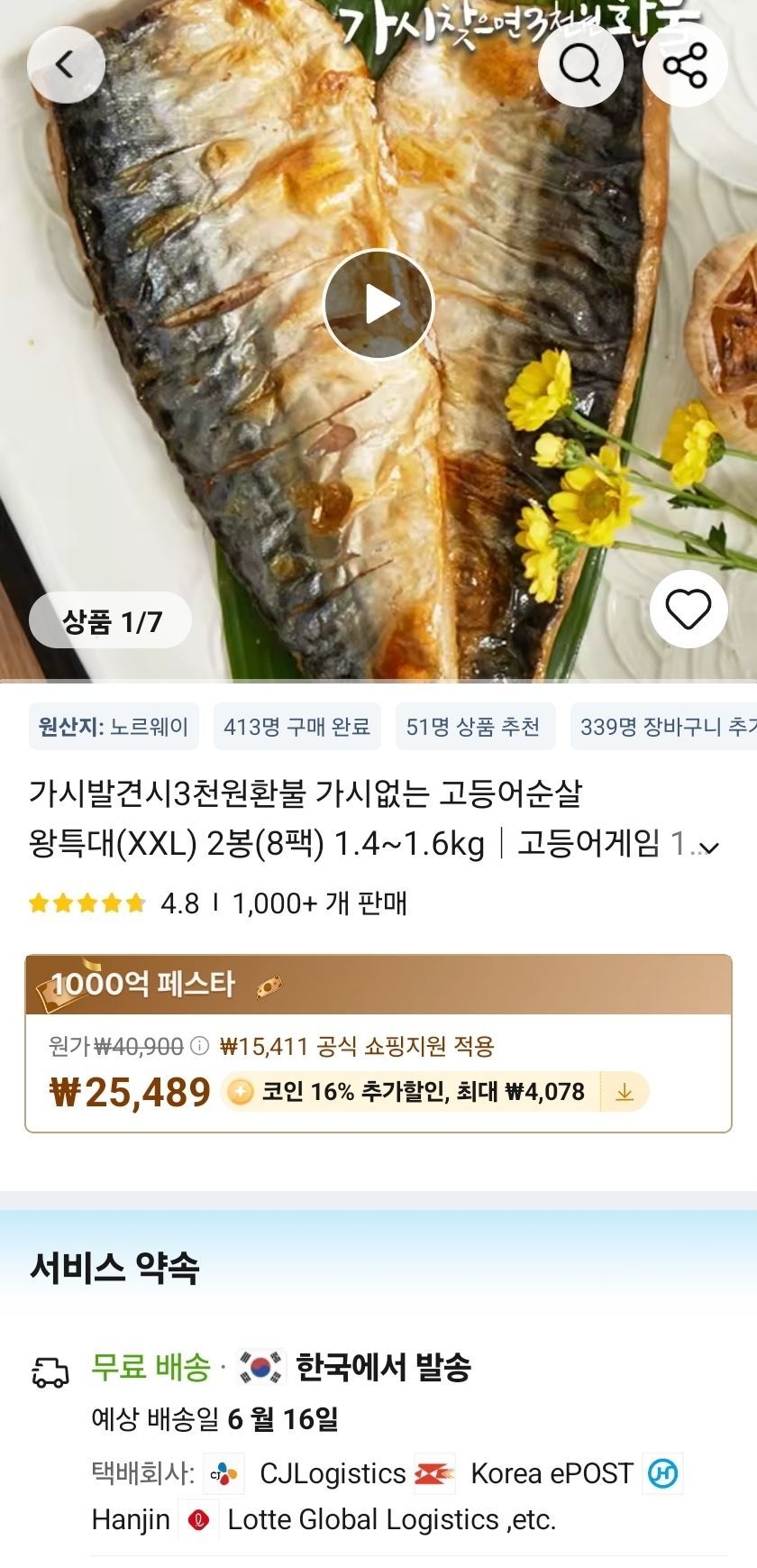Viewport: 757px width, 1568px height.
Task: Toggle the heart to favorite the product
Action: pos(689,609)
